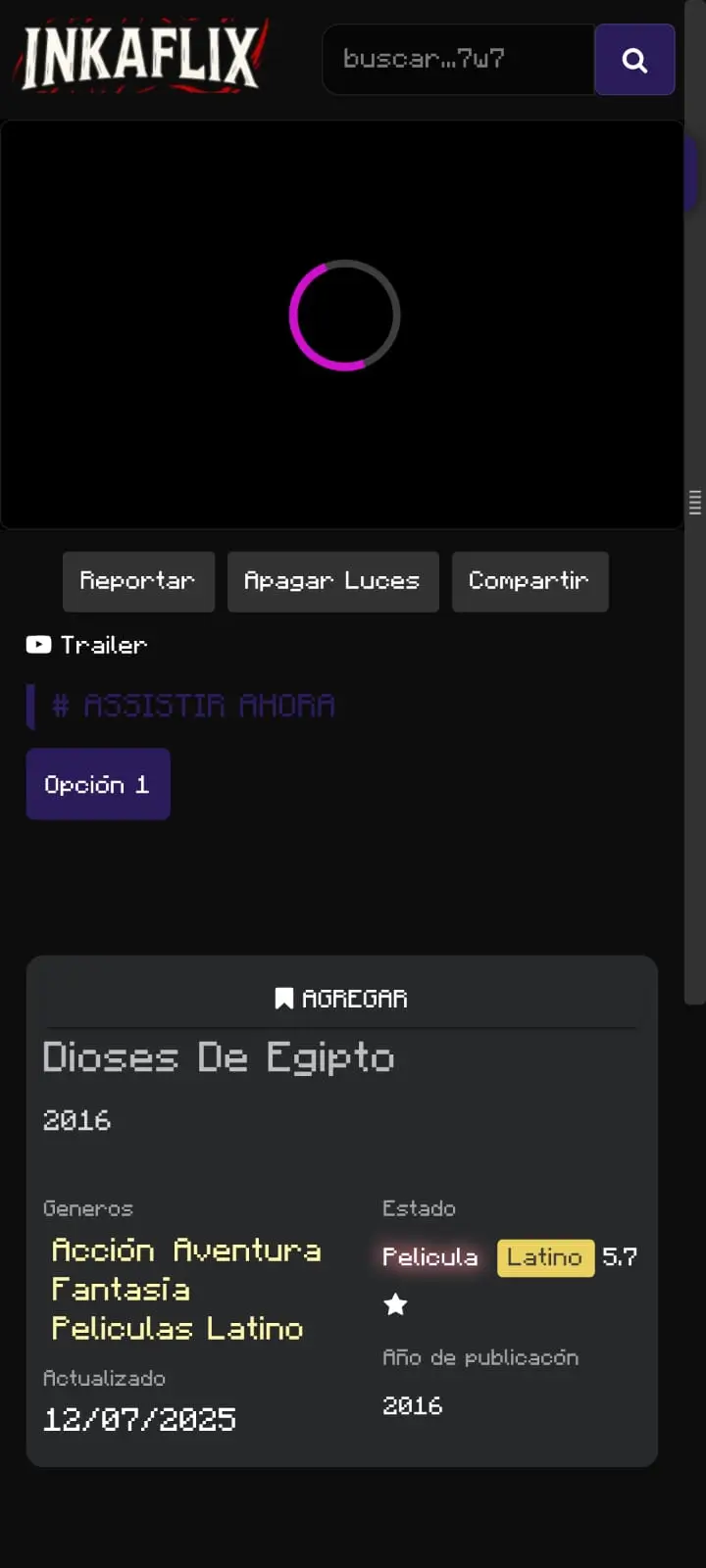Add the movie with AGREGAR bookmark
This screenshot has height=1568, width=706.
pos(341,999)
